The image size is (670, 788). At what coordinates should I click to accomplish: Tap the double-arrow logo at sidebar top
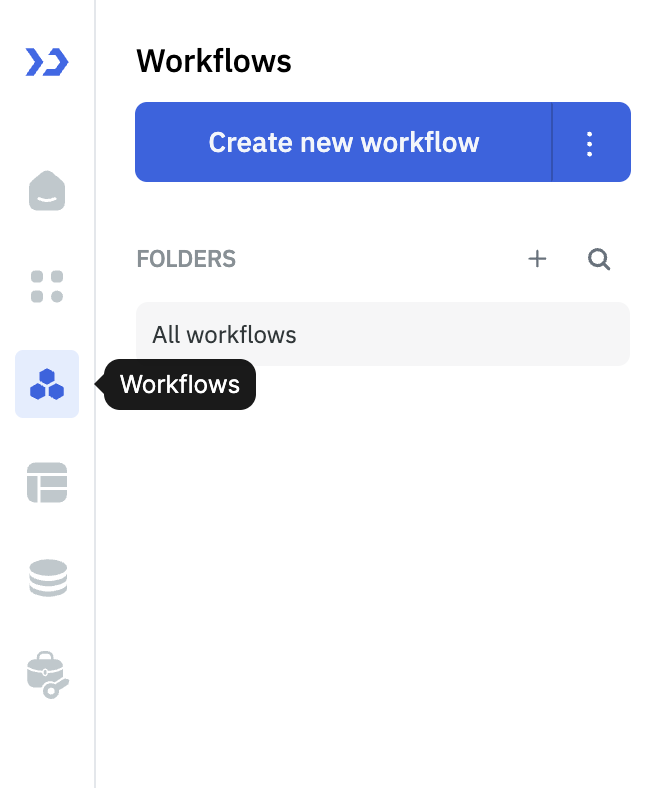coord(47,63)
